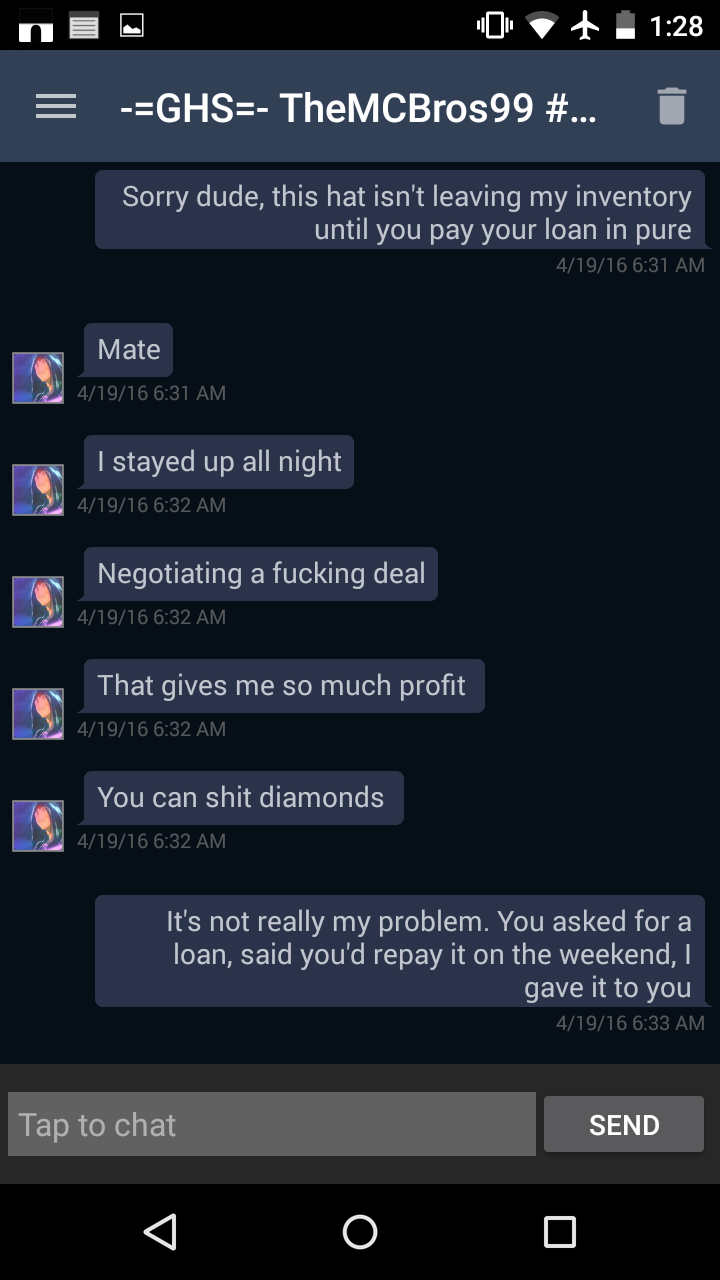This screenshot has width=720, height=1280.
Task: Open the hamburger navigation menu
Action: [x=56, y=107]
